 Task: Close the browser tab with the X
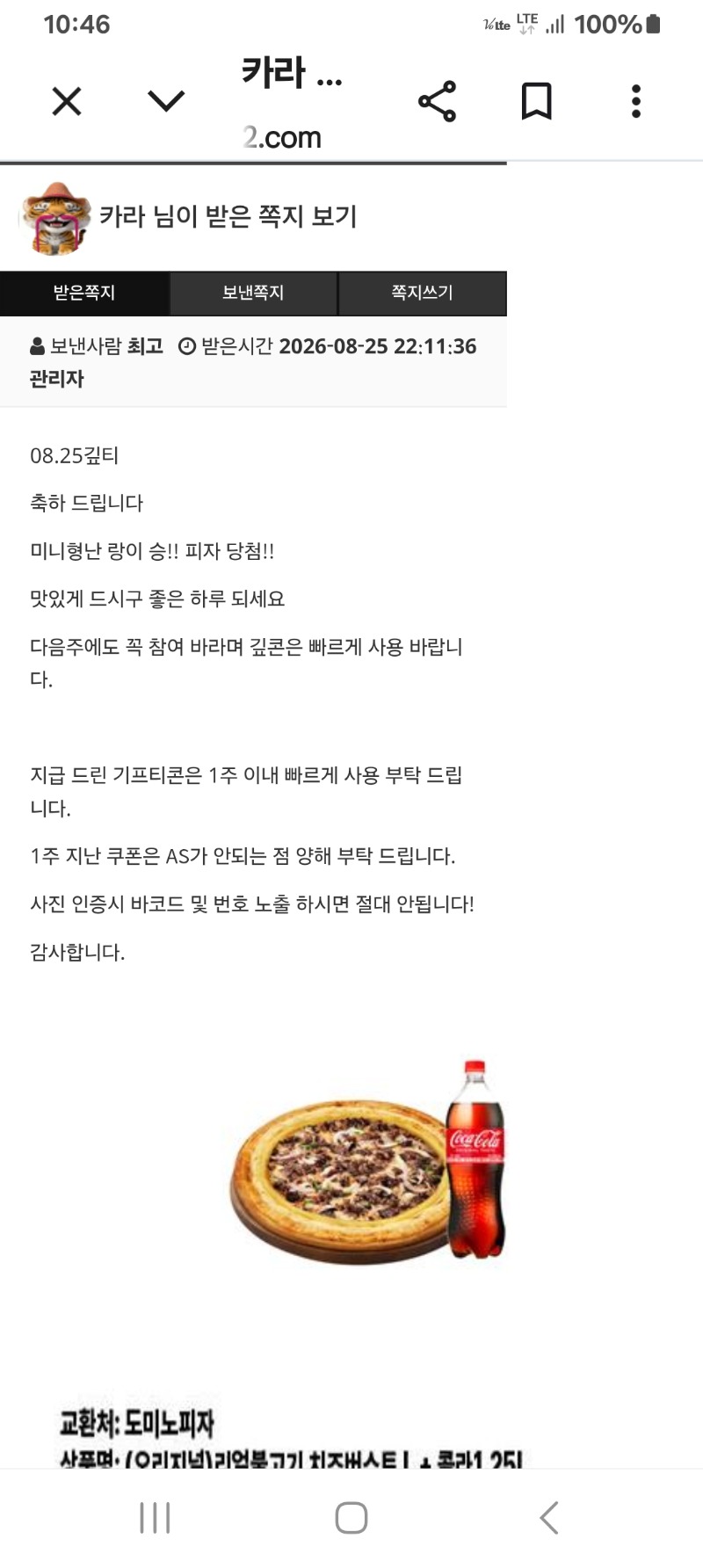[x=67, y=101]
